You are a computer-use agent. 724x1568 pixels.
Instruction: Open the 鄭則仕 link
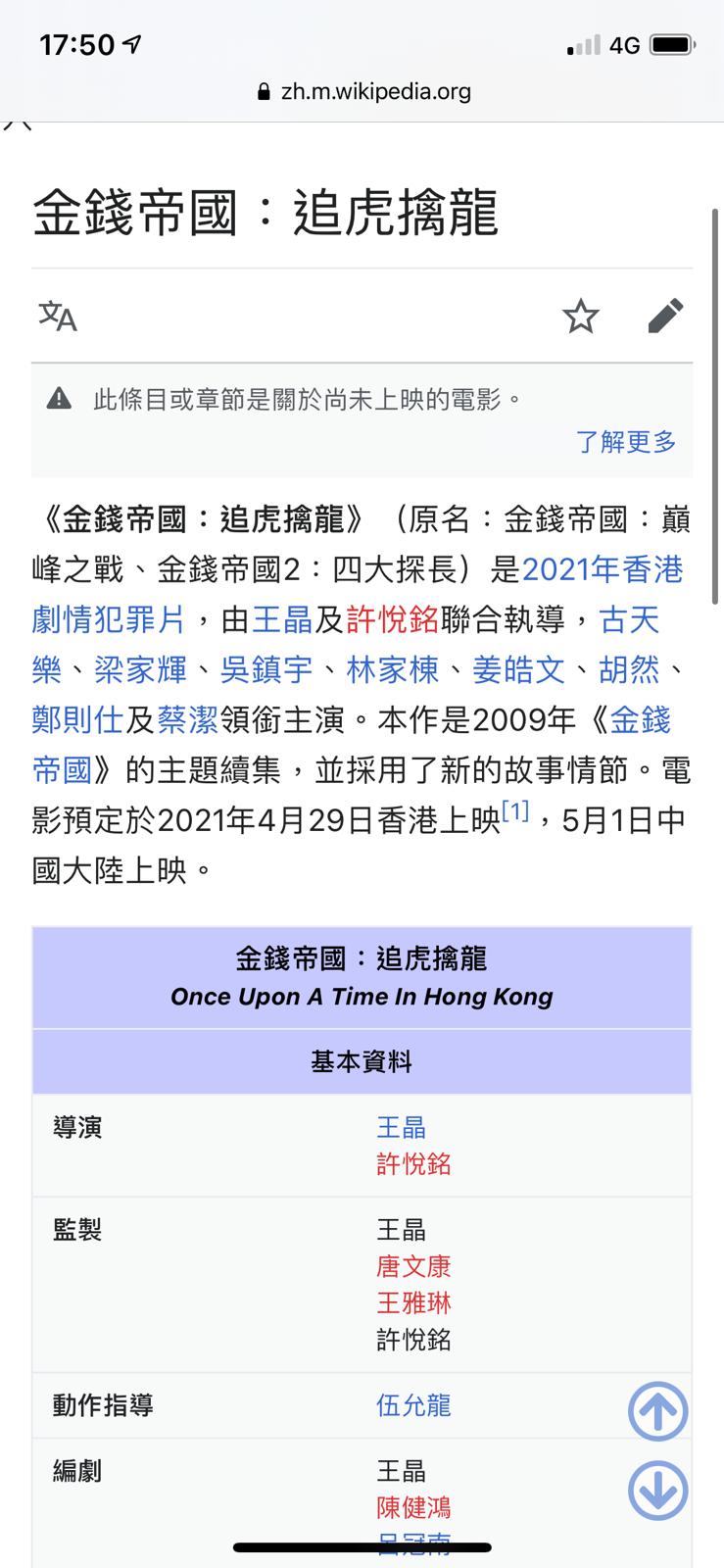pyautogui.click(x=77, y=720)
